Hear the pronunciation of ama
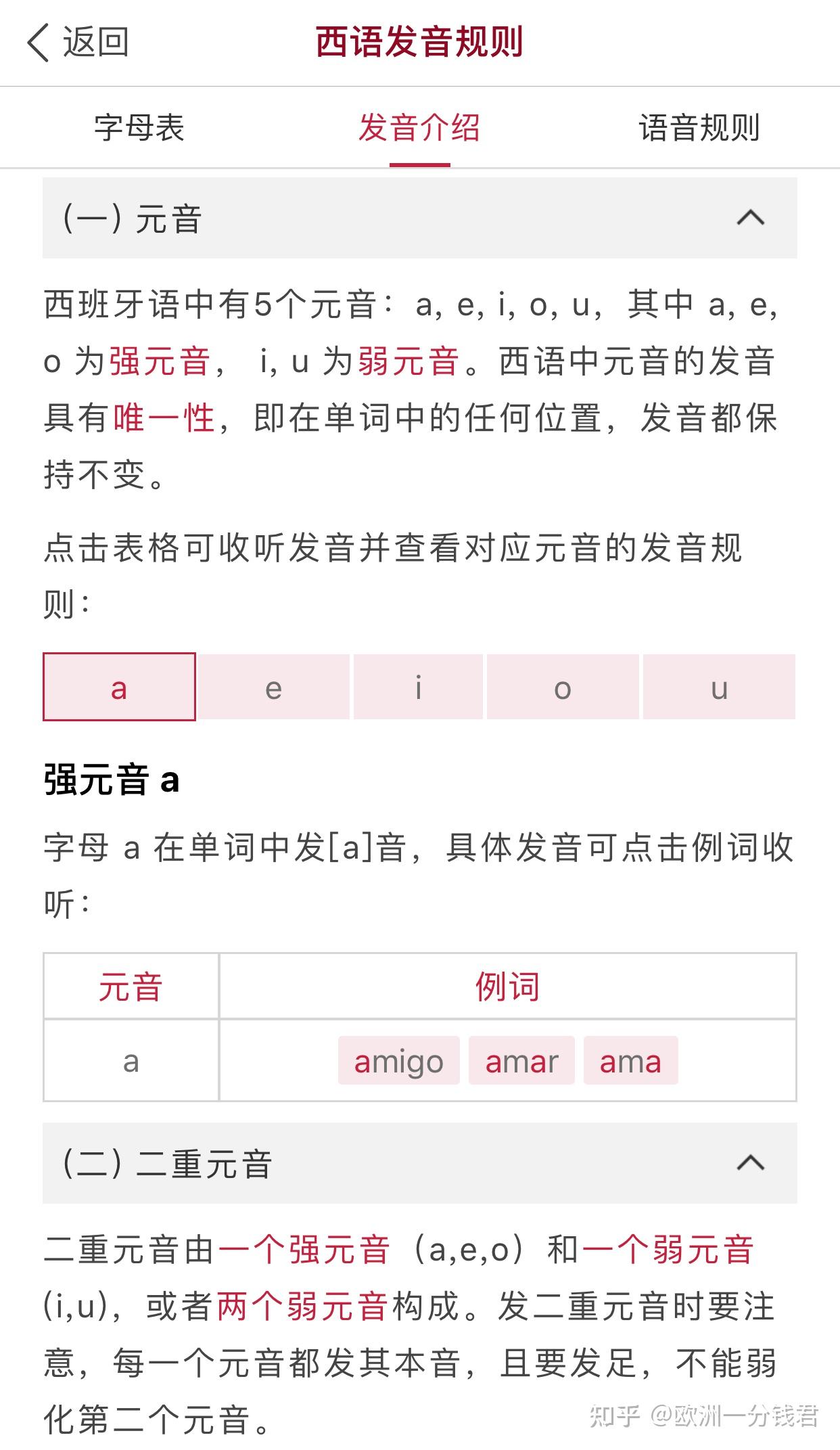840x1450 pixels. 630,1060
